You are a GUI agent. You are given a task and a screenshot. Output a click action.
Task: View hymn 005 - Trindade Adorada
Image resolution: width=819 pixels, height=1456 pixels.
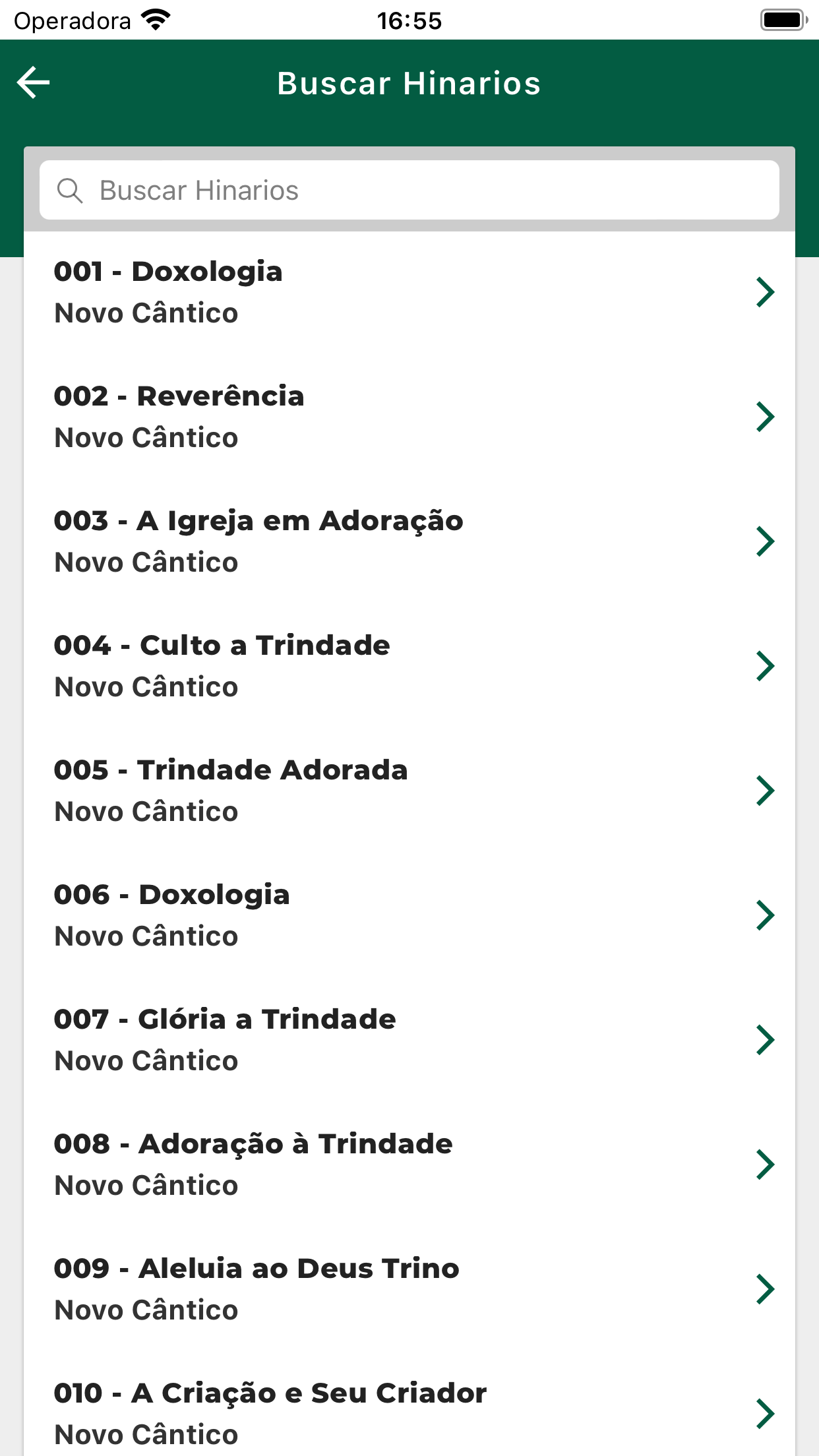409,791
